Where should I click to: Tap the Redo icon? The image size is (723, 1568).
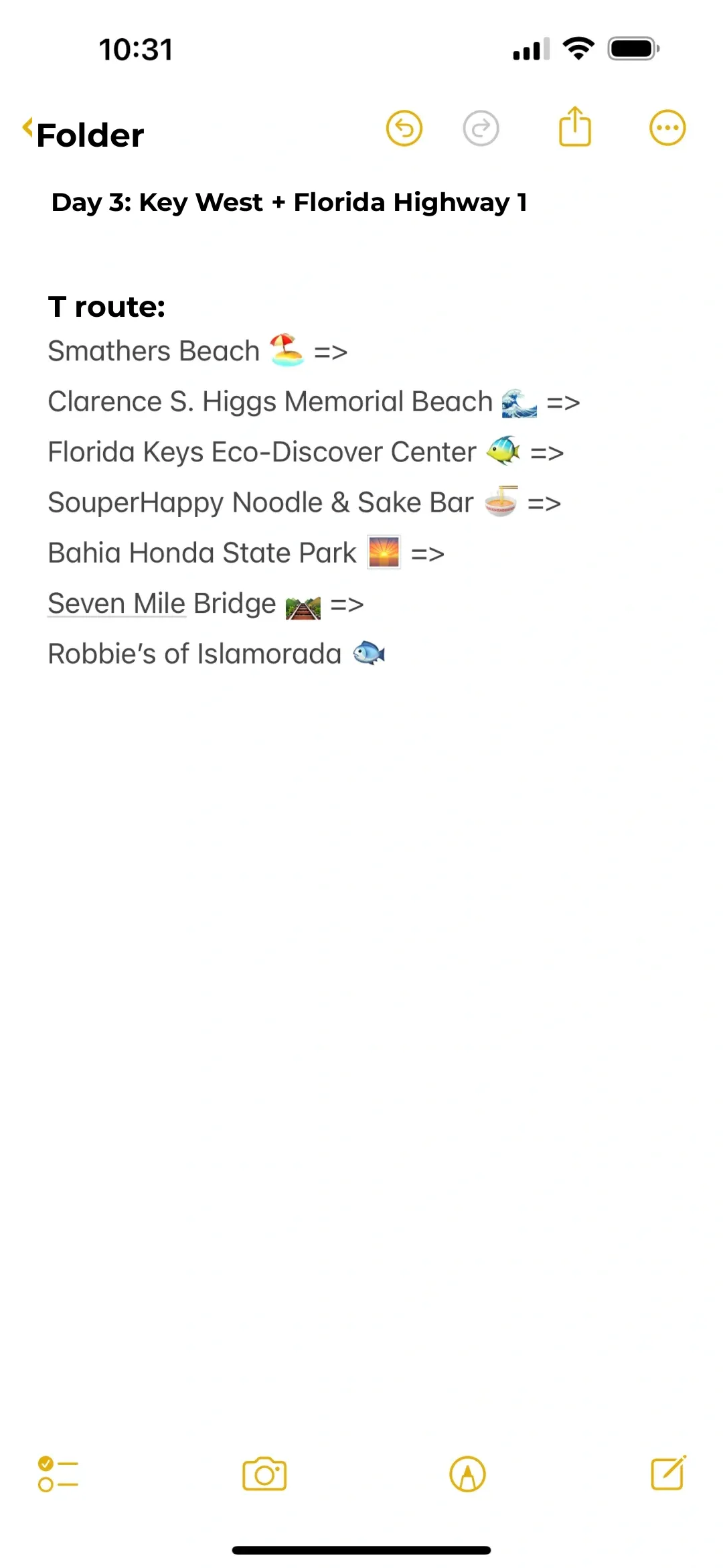tap(481, 127)
